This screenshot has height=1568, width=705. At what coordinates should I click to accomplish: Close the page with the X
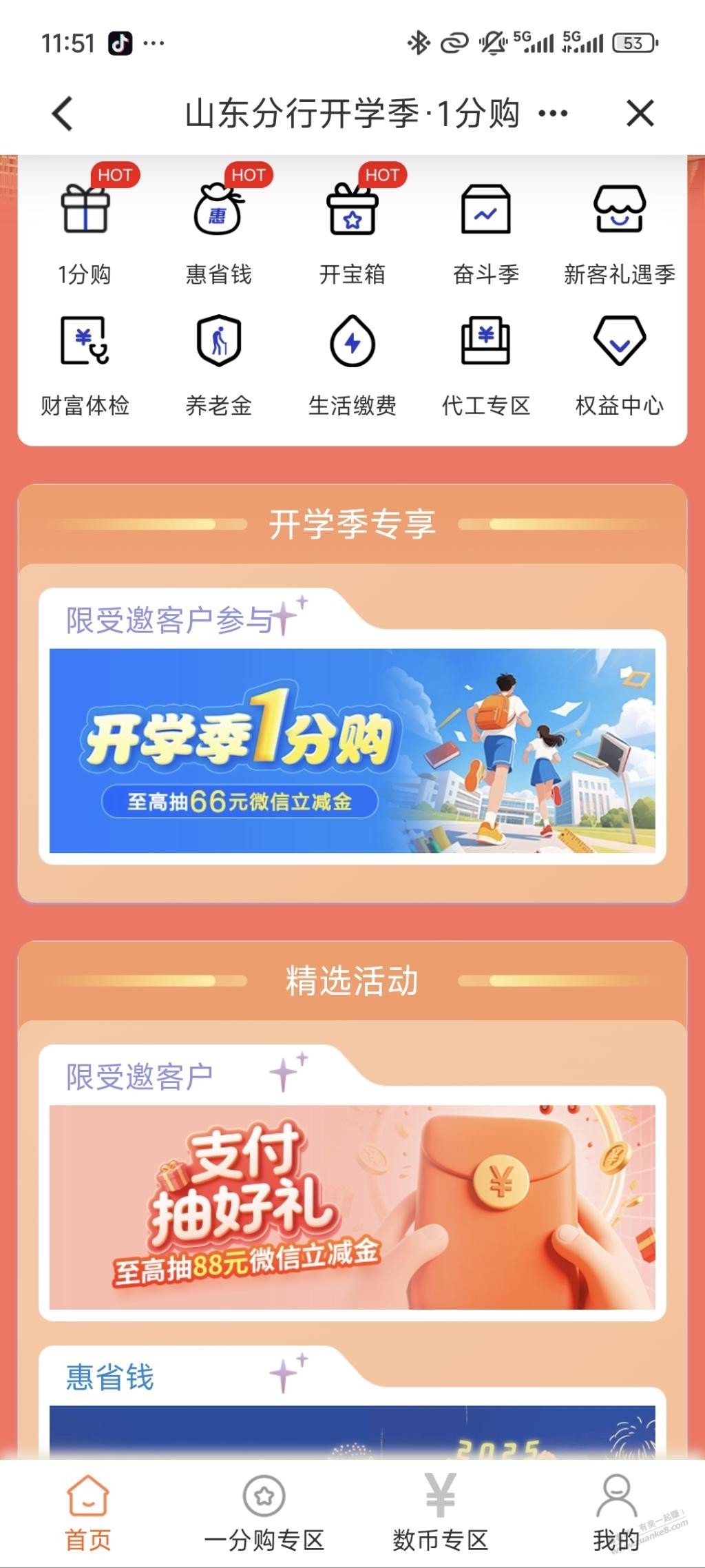click(x=640, y=114)
